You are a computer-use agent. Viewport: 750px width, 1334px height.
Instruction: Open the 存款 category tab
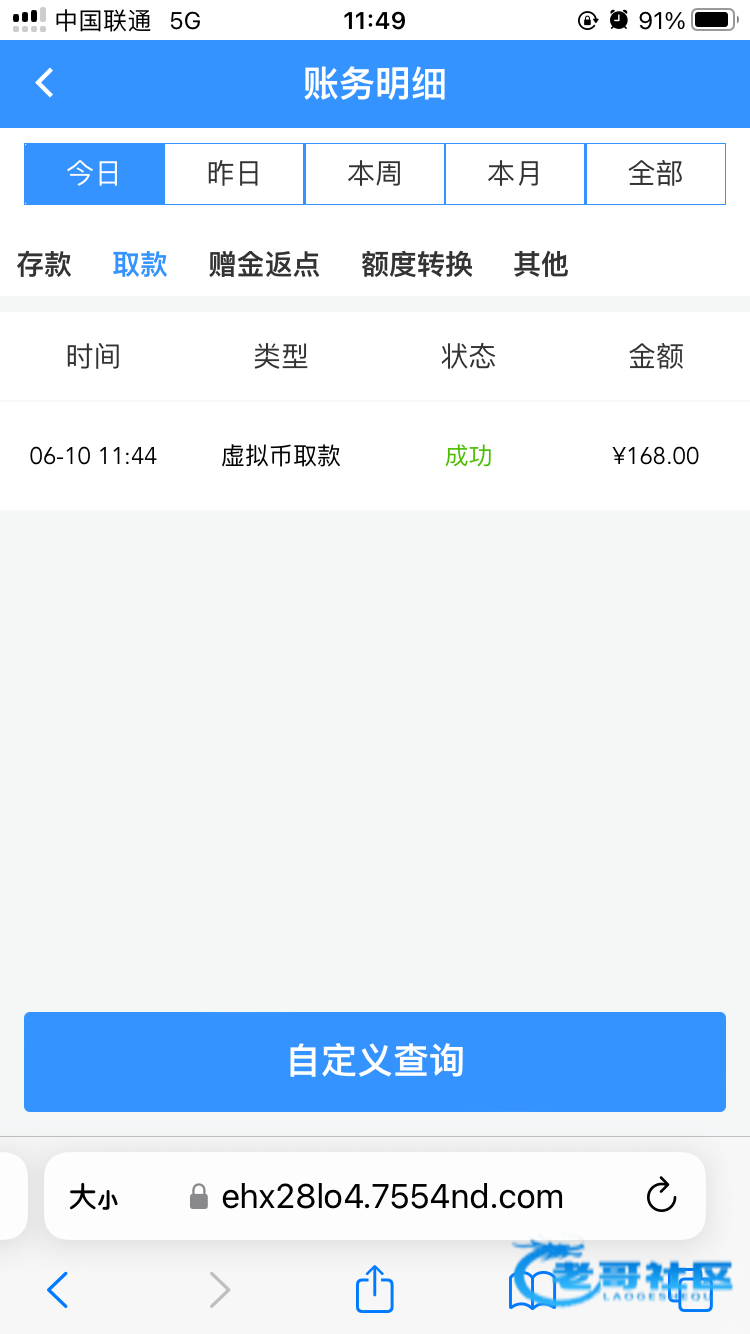tap(44, 264)
